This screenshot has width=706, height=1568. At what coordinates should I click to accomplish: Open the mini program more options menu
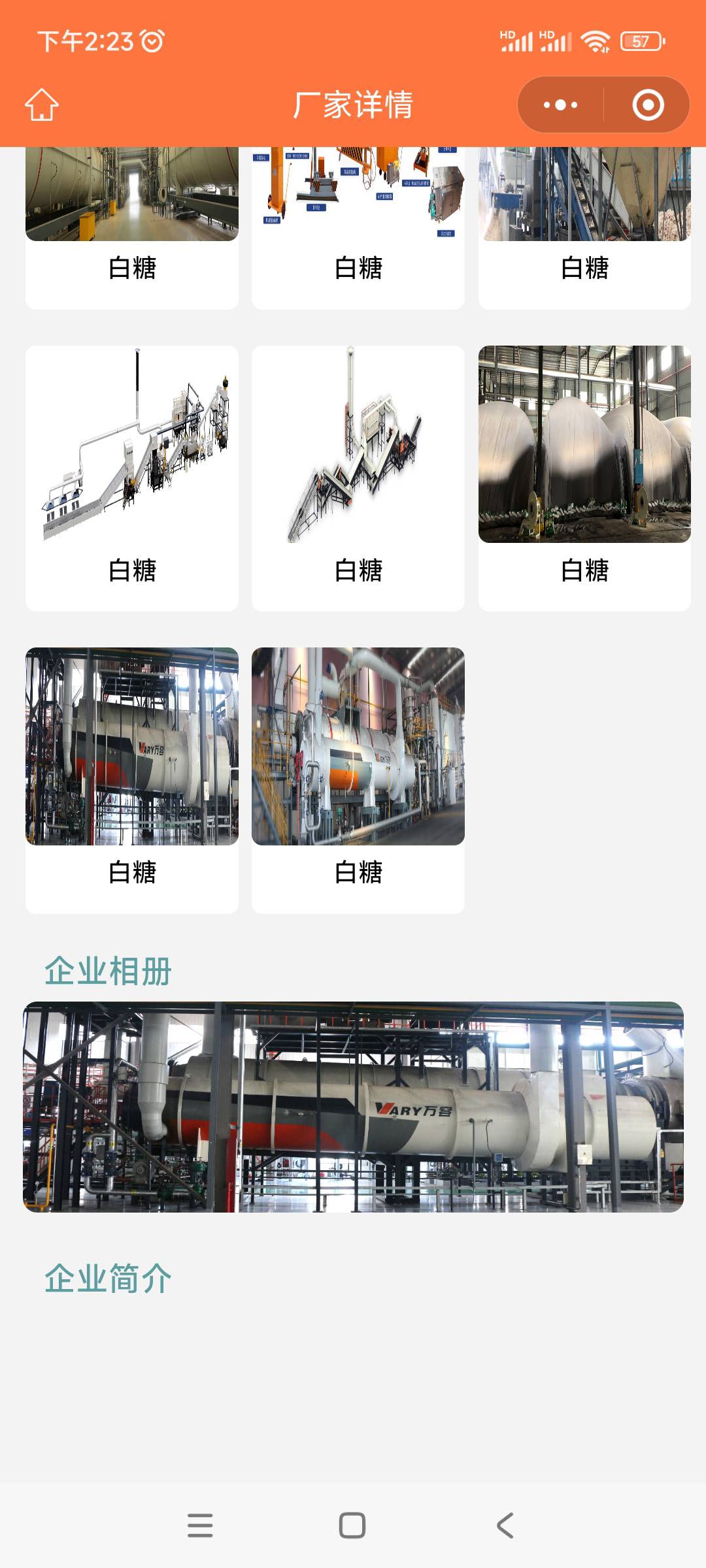(560, 105)
